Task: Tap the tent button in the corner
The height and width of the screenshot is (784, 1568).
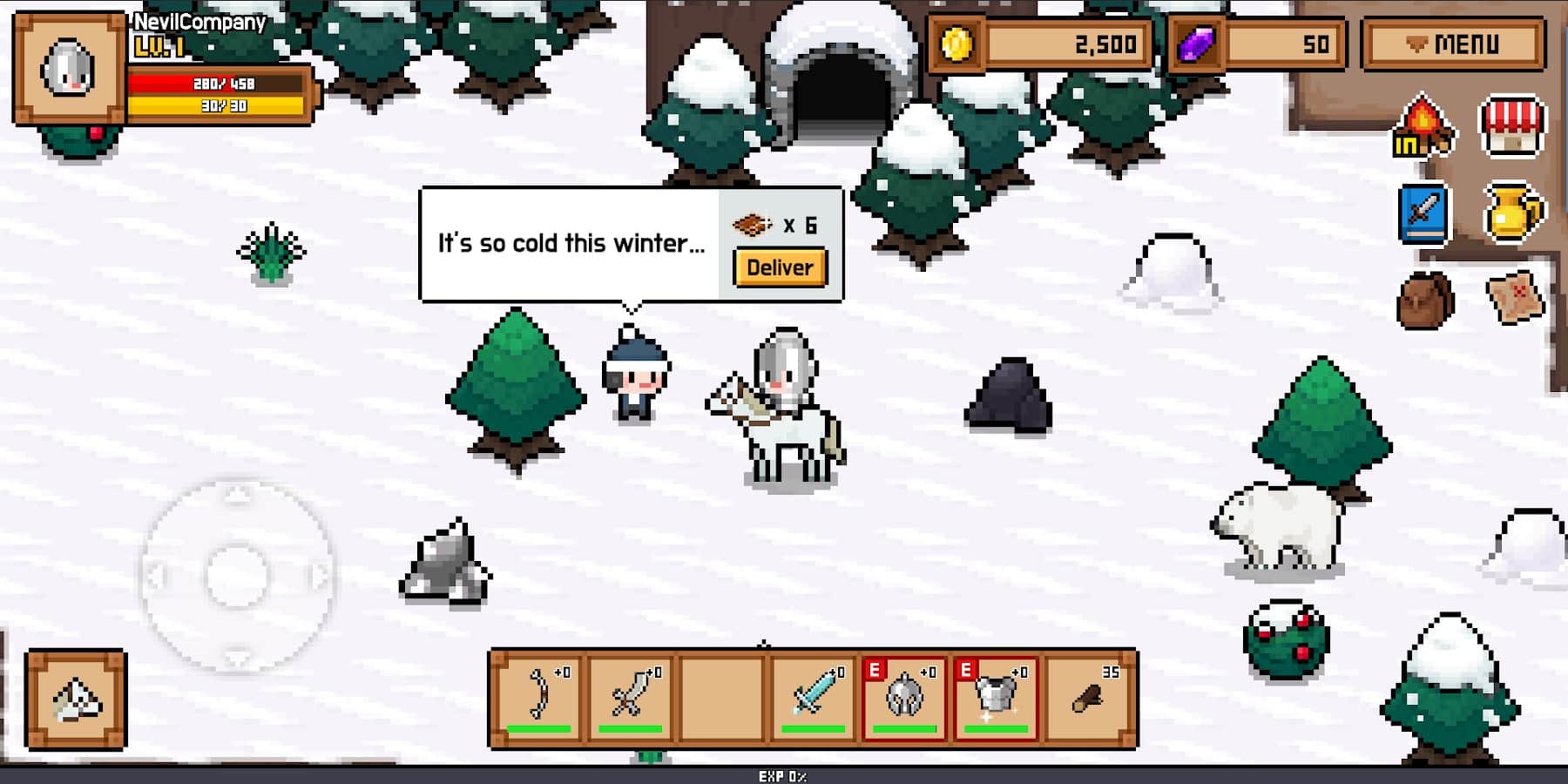Action: click(77, 700)
